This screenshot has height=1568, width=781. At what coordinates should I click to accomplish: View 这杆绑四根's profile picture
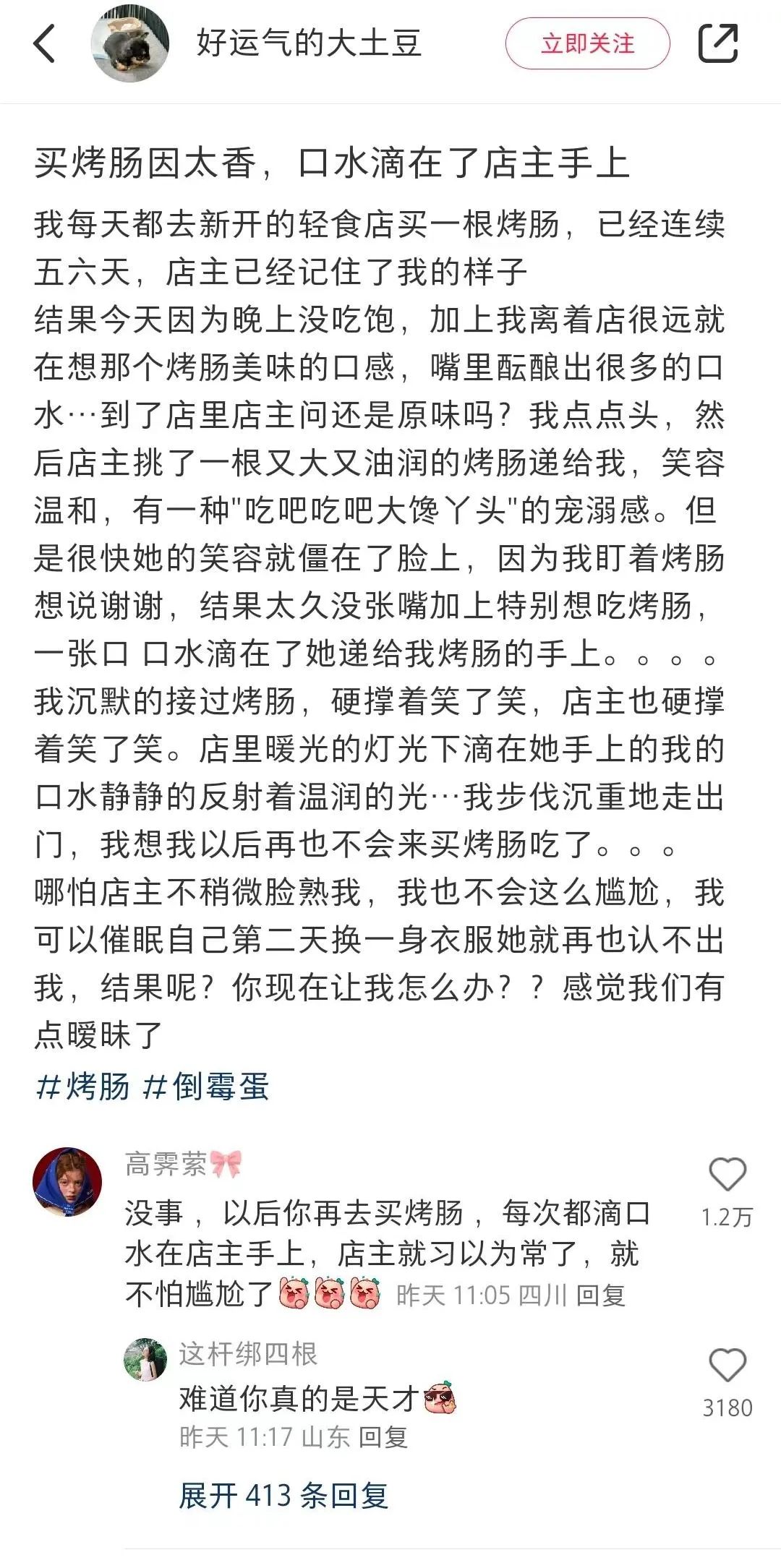point(145,1359)
